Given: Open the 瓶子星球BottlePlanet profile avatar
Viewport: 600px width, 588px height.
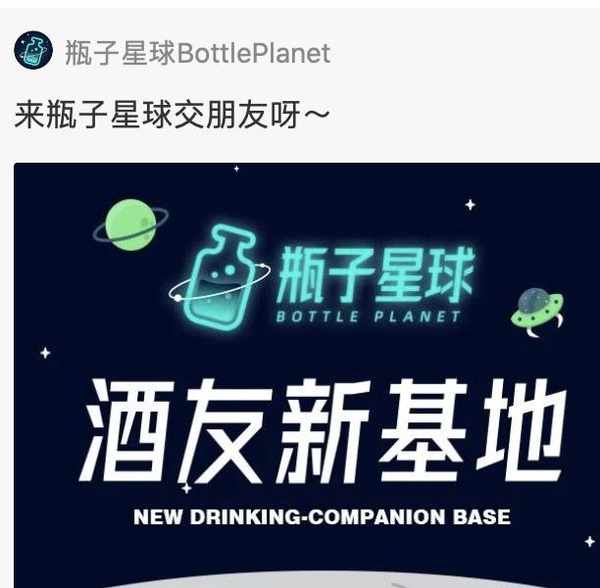Looking at the screenshot, I should click(x=33, y=50).
